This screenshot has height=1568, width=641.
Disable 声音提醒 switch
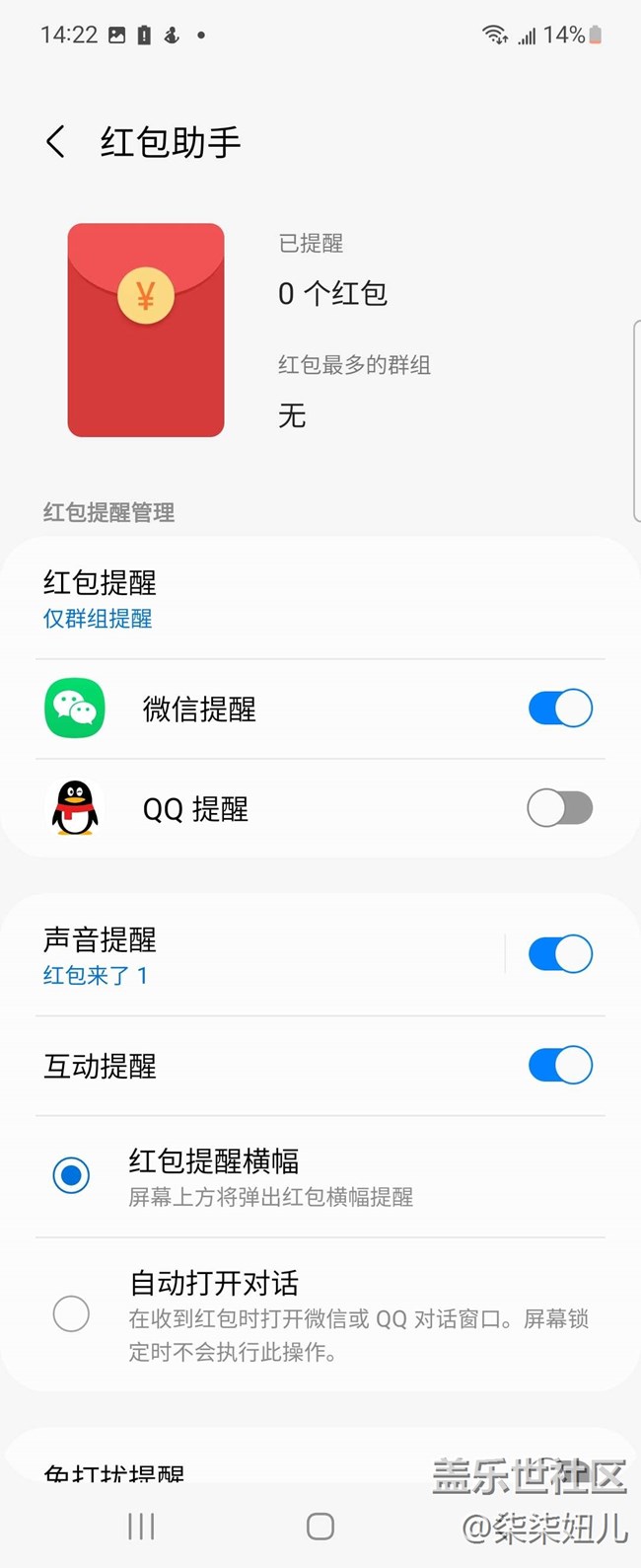(x=560, y=954)
